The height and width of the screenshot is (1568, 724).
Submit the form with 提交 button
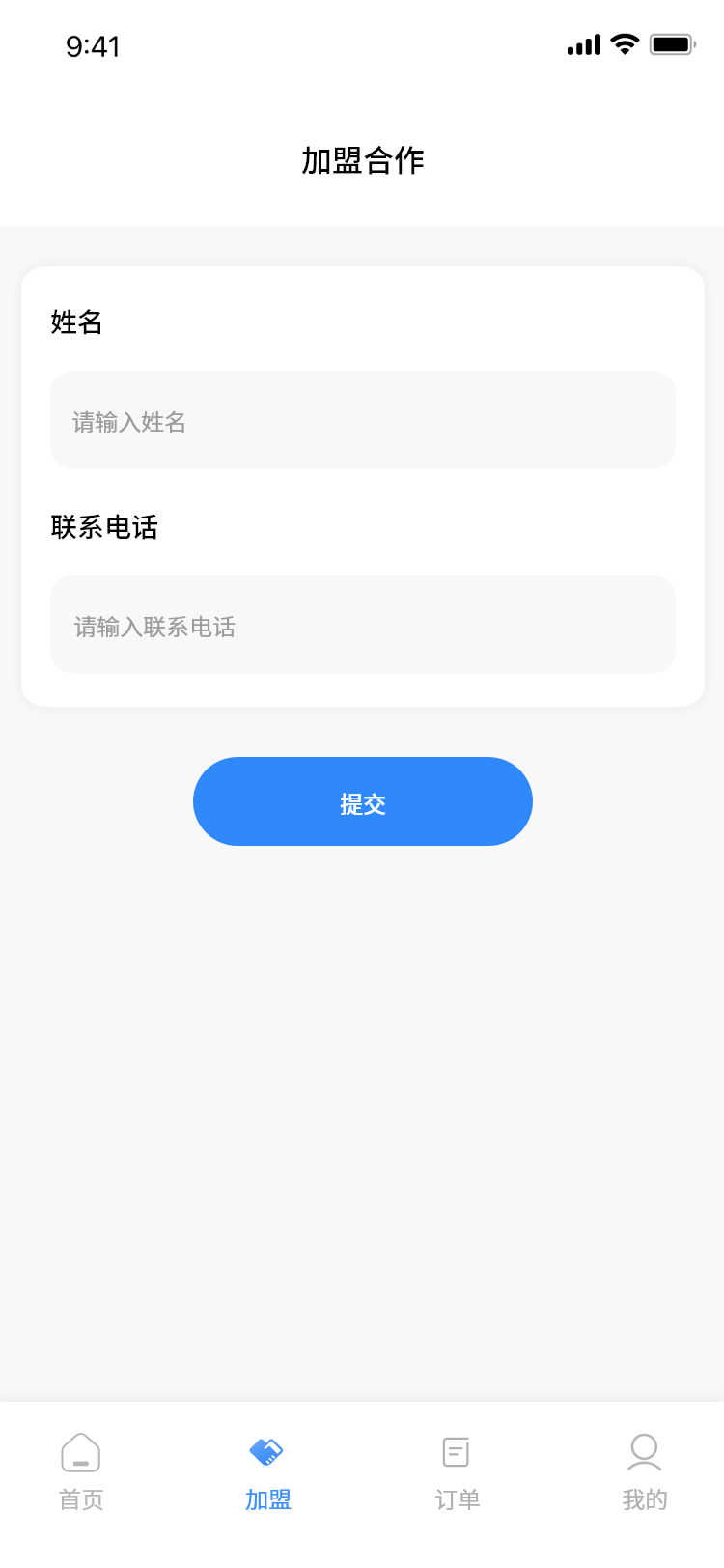(362, 801)
